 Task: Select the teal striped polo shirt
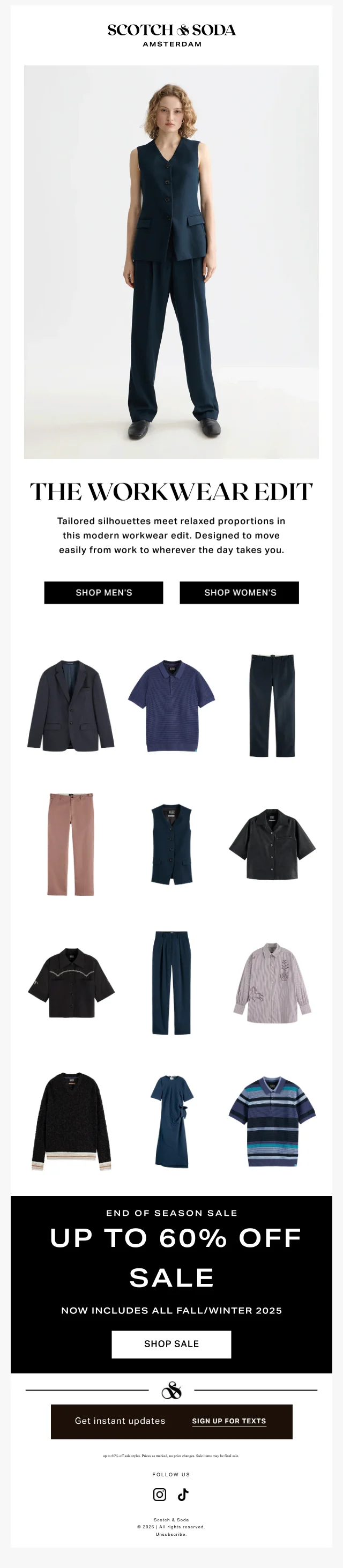[x=272, y=1120]
